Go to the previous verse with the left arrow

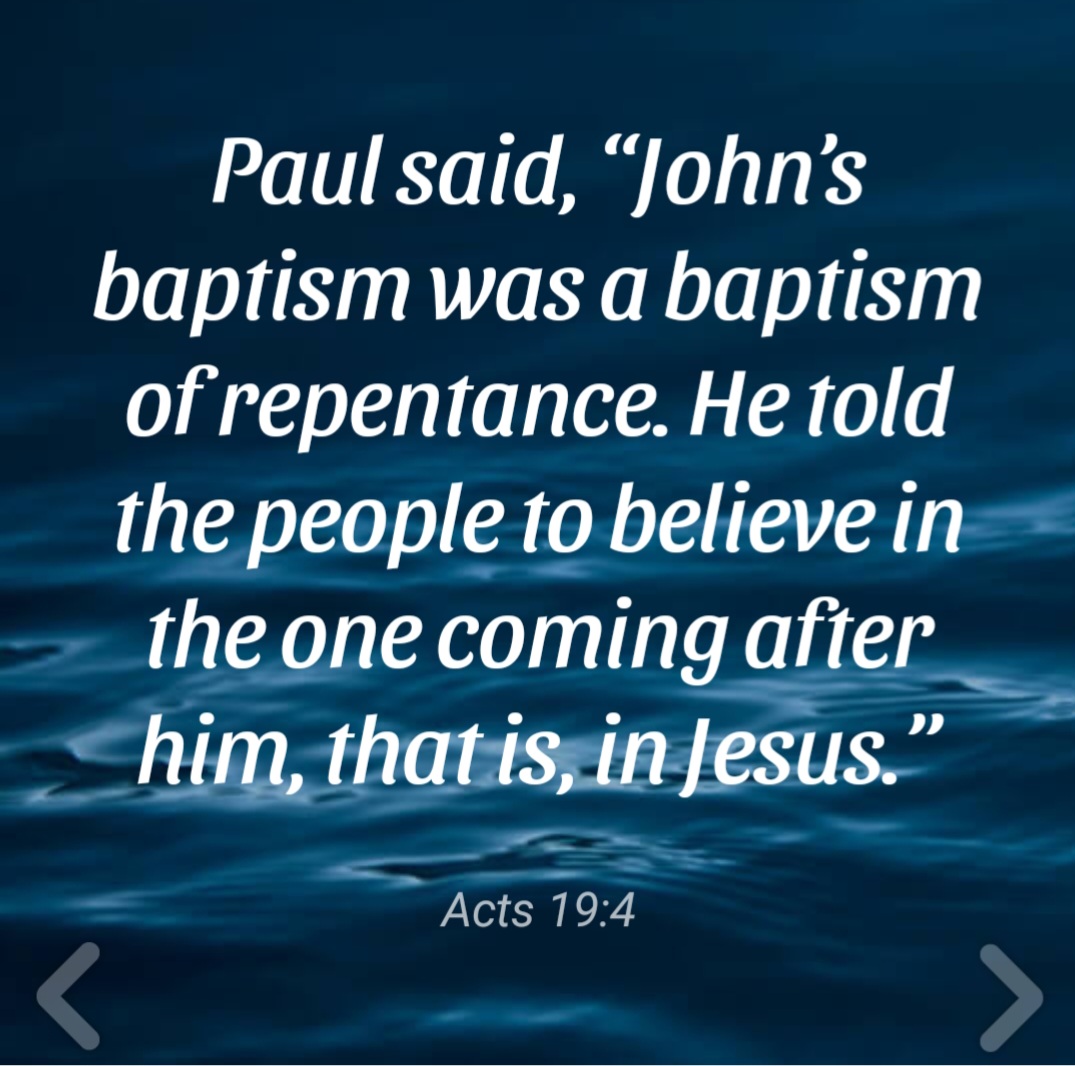pos(68,995)
